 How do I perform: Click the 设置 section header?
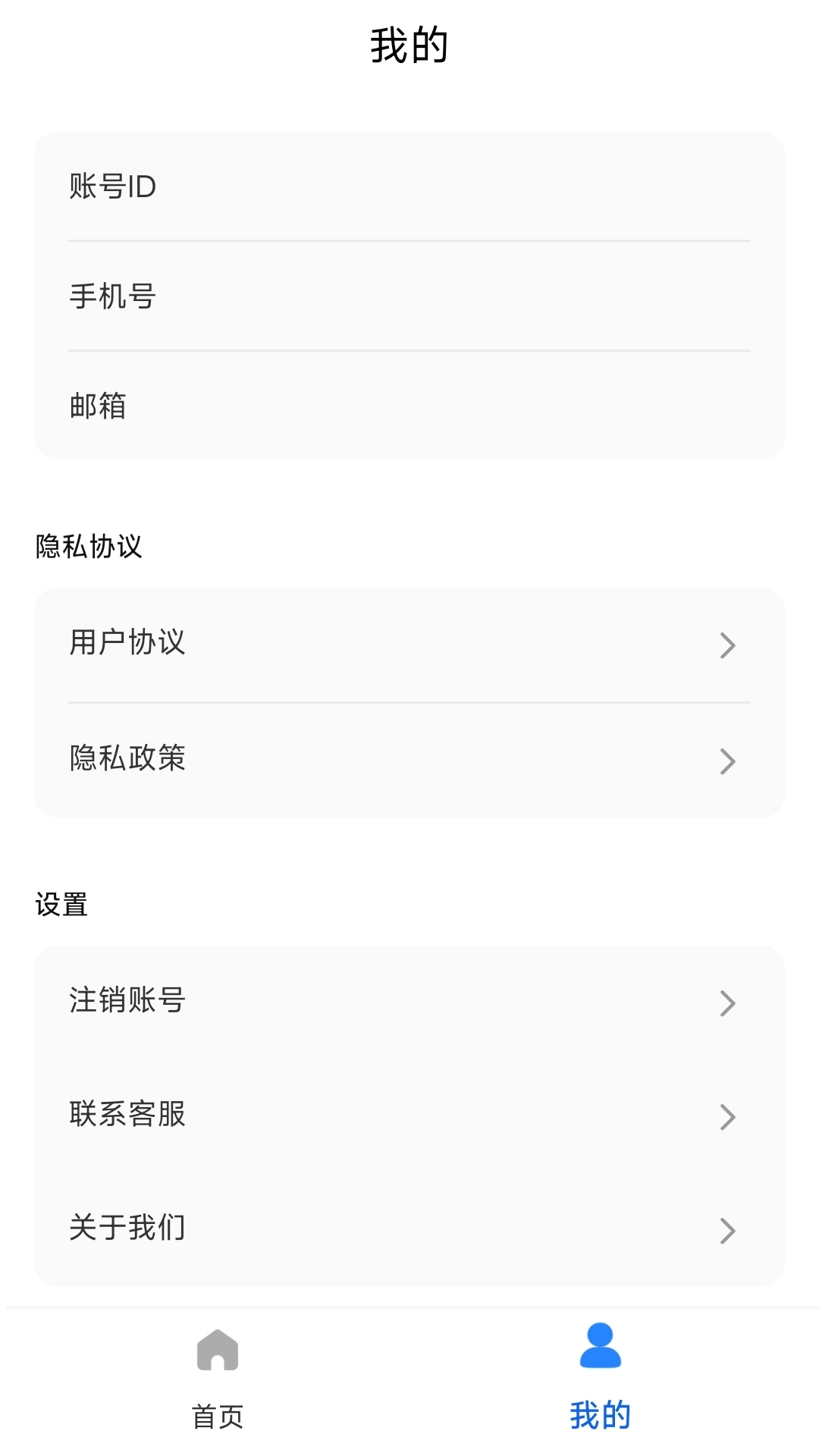(61, 902)
